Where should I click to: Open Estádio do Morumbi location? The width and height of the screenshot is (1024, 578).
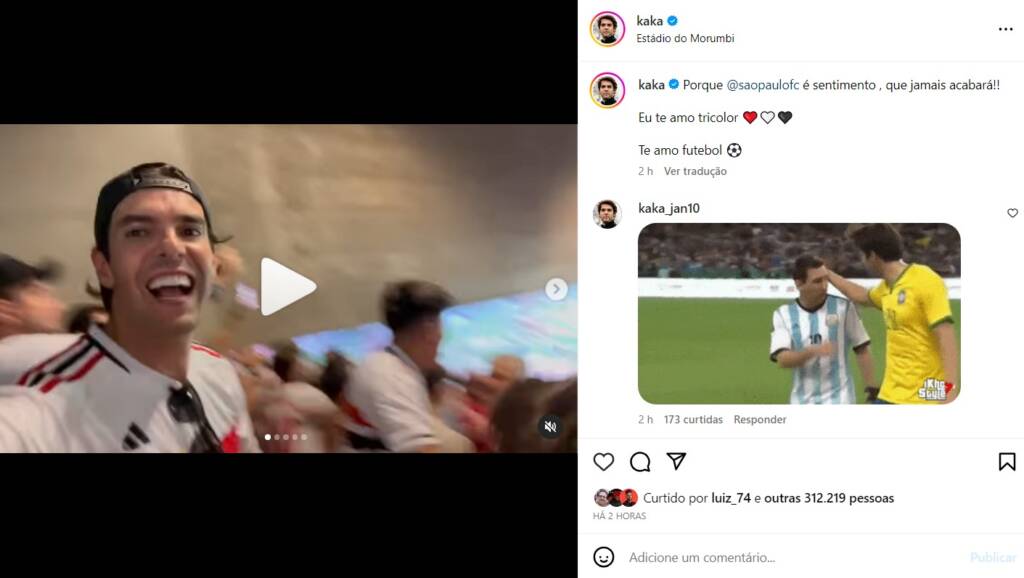(x=685, y=39)
